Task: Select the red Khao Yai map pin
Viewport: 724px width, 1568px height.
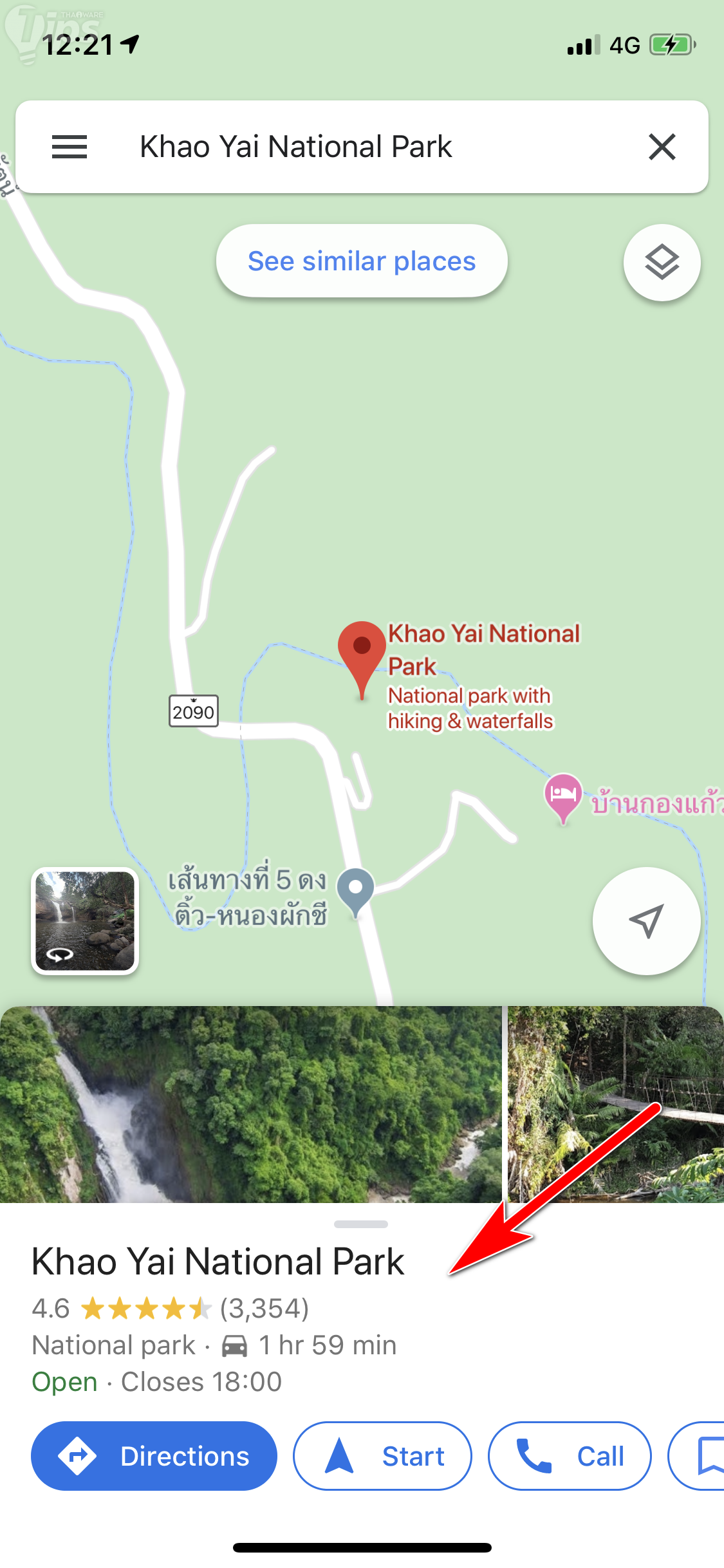Action: pos(362,650)
